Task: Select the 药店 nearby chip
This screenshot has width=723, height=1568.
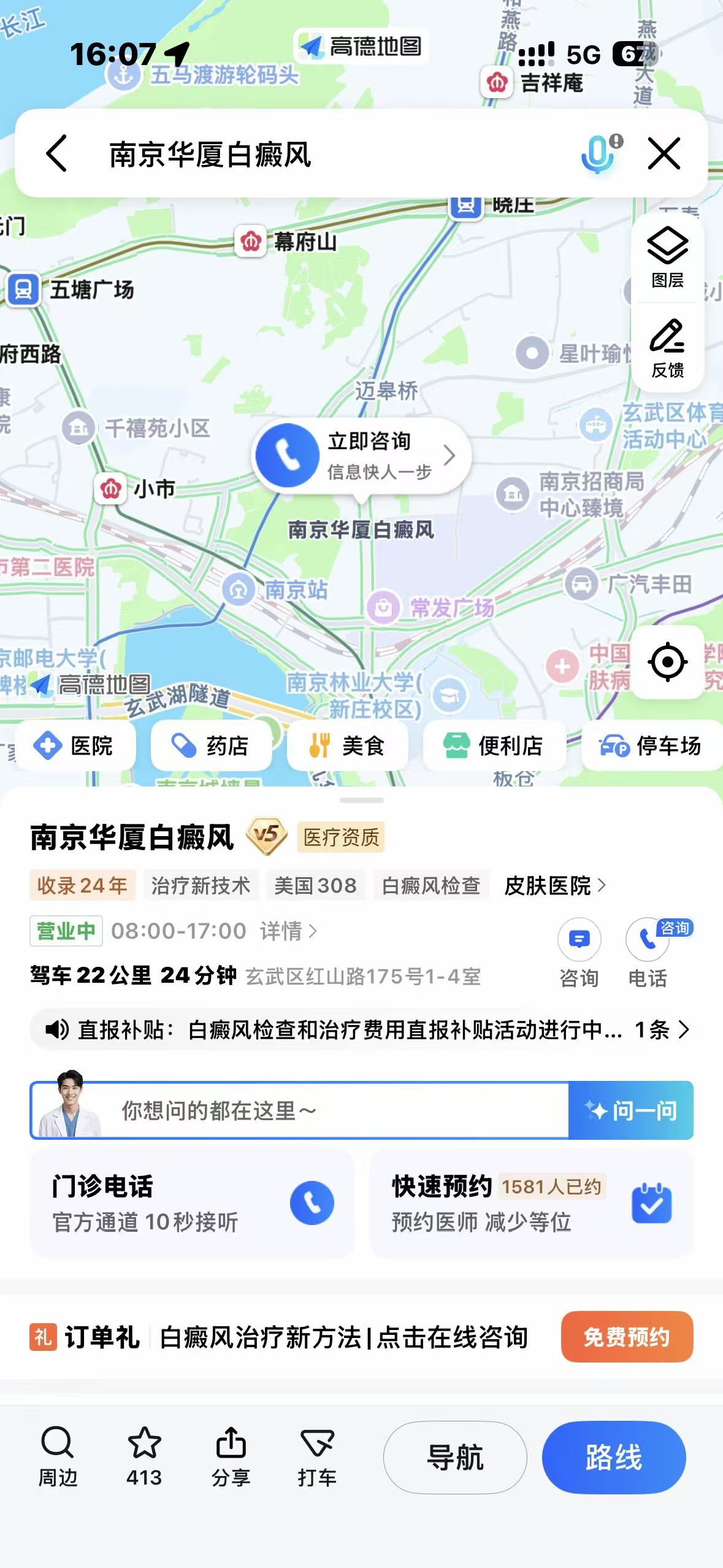Action: tap(211, 746)
